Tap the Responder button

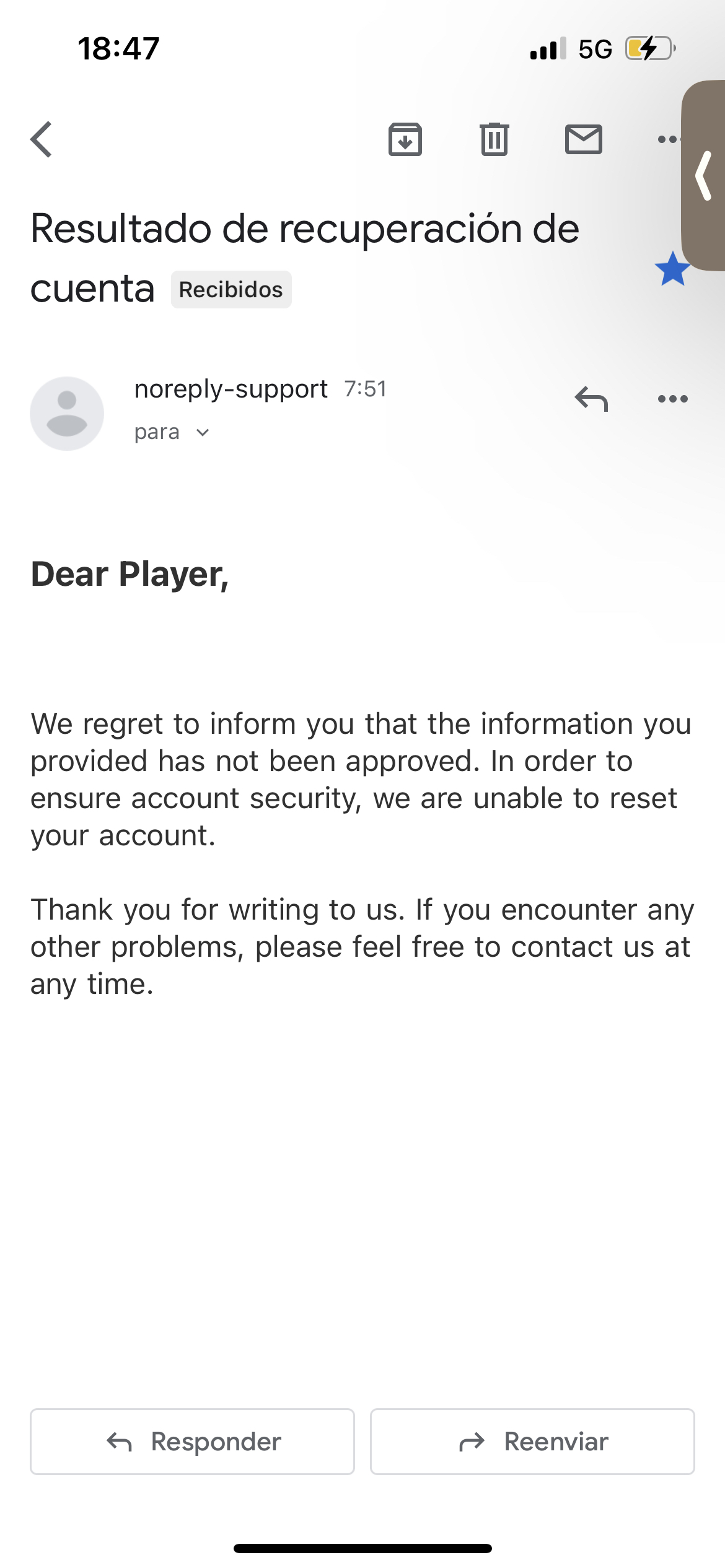click(192, 1442)
